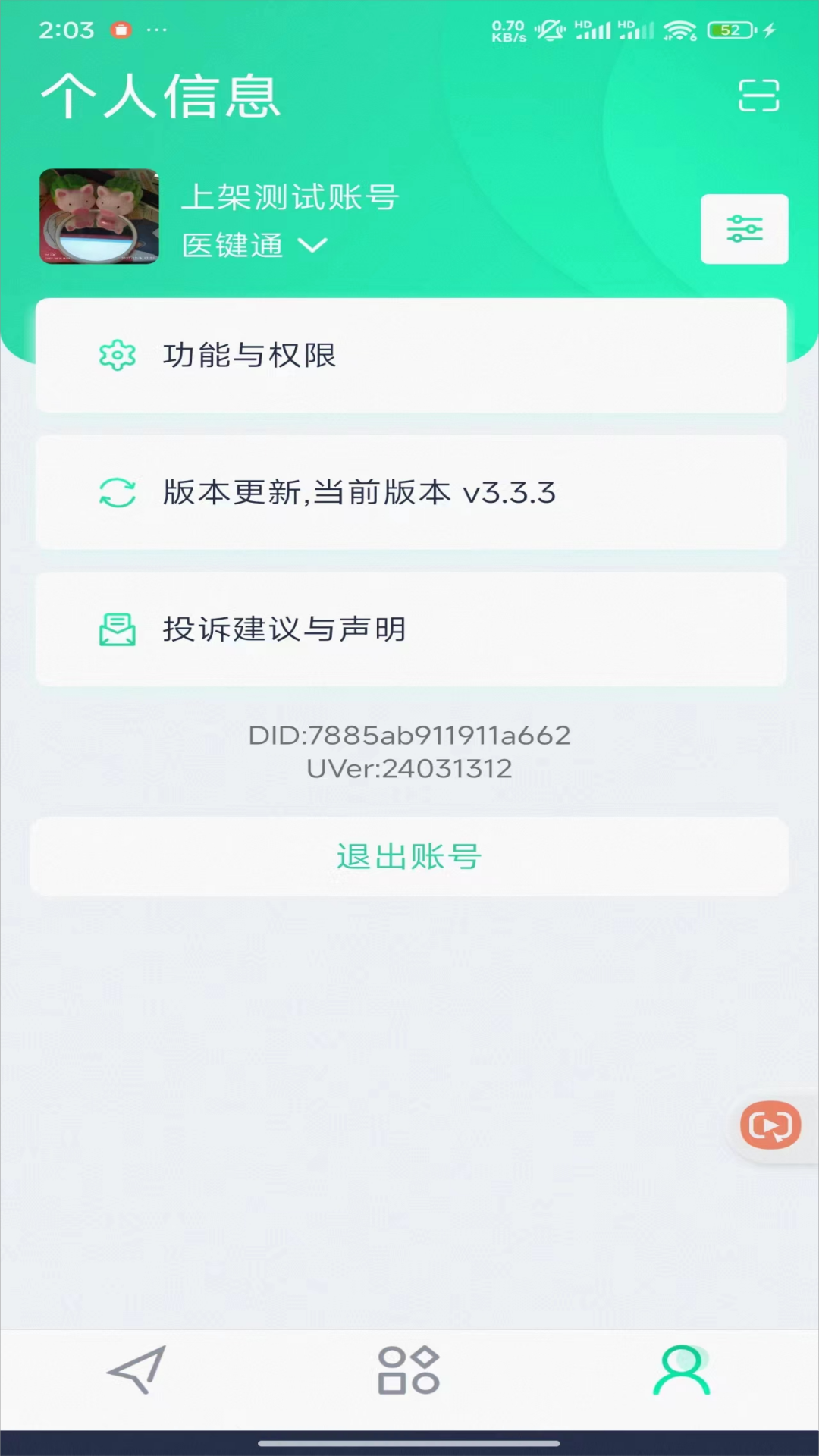Open 投诉建议与声明 entry

284,629
